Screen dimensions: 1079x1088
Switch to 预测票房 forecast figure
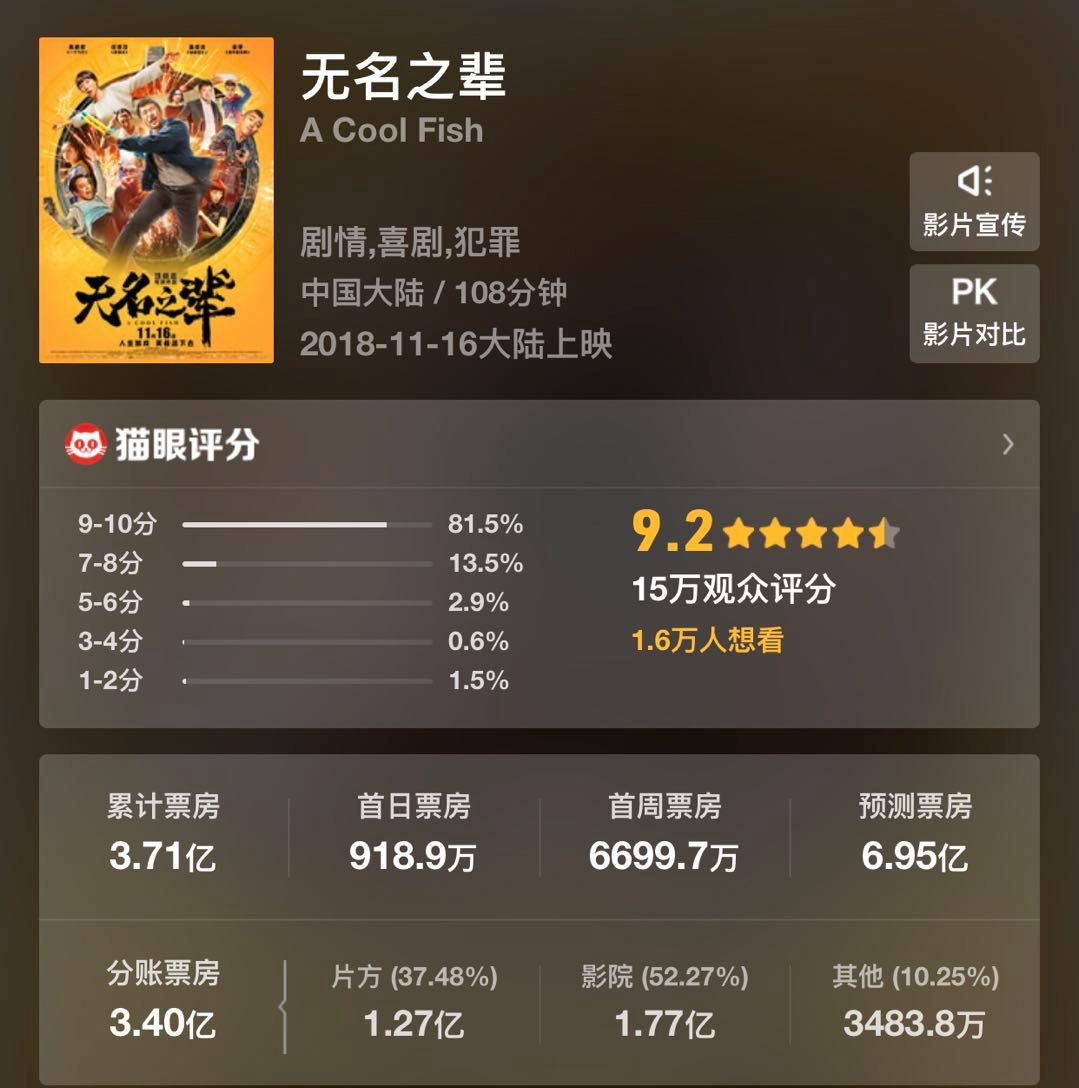[x=913, y=840]
